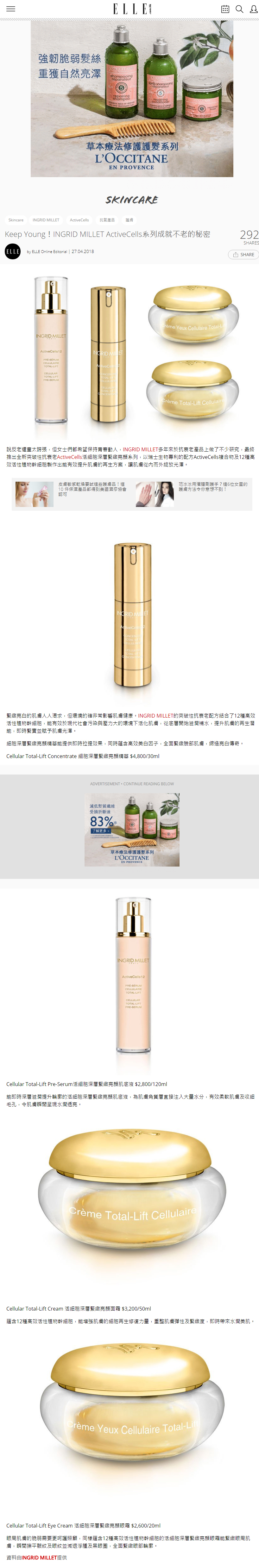This screenshot has width=259, height=1568.
Task: Open related article about 范冰冰 hand cream
Action: pos(213,486)
